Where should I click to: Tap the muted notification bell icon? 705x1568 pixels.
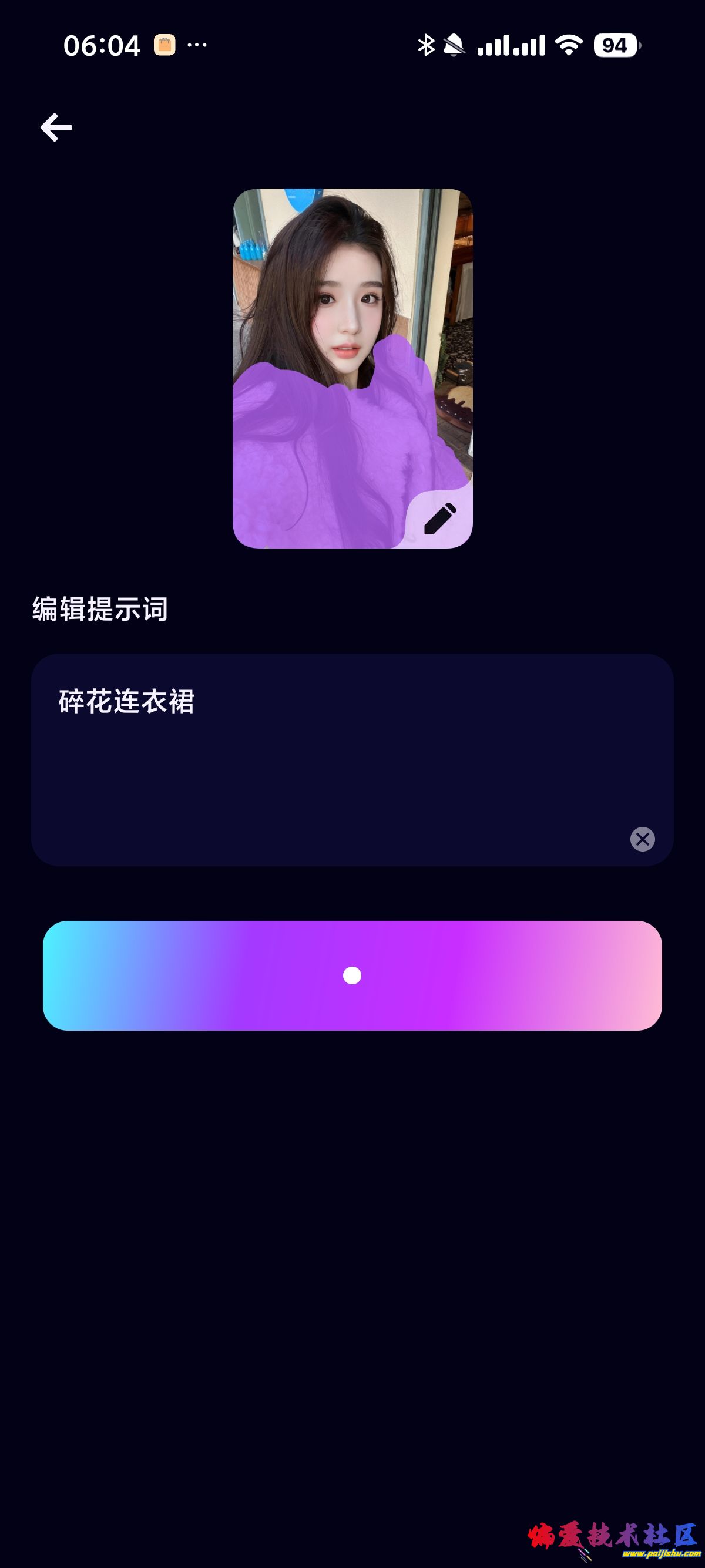[455, 44]
